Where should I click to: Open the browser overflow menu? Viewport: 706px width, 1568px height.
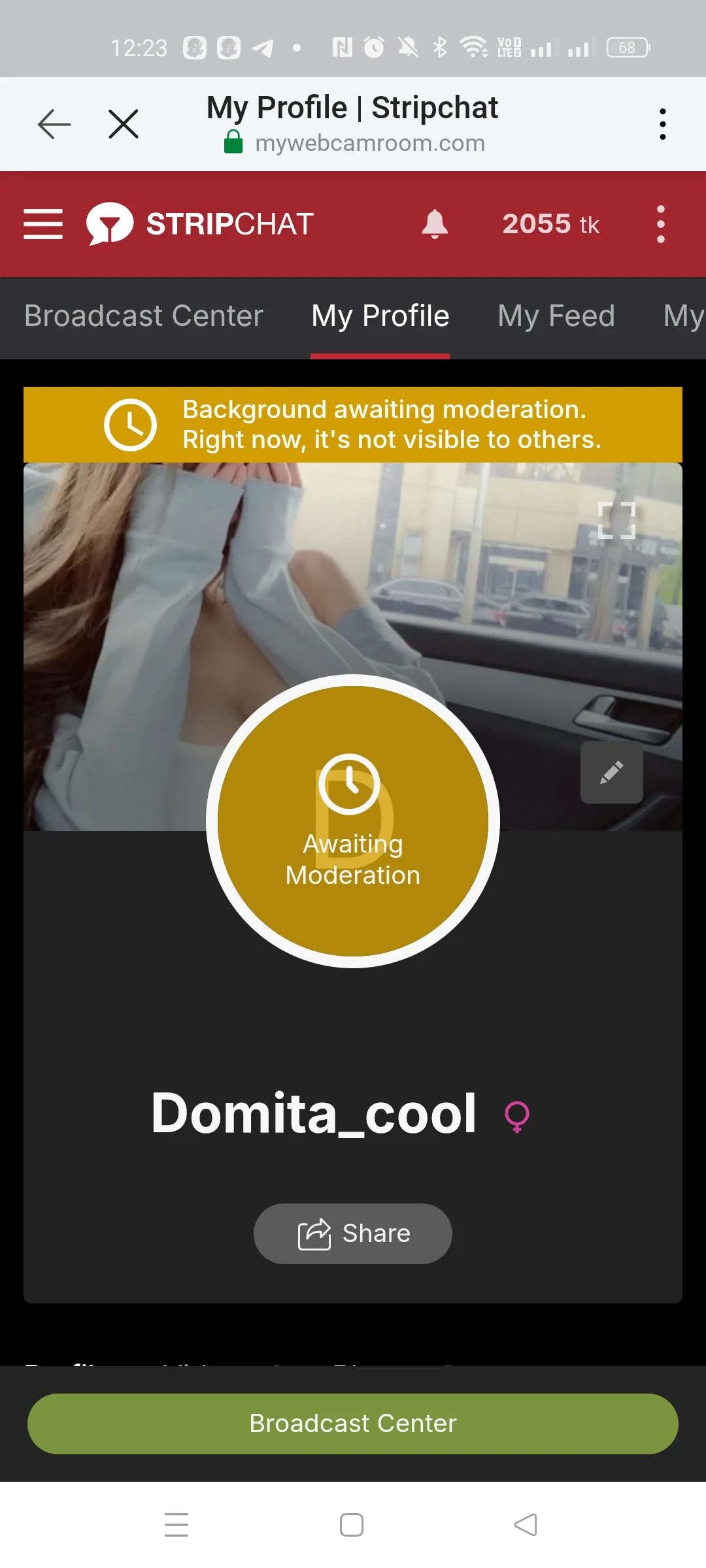click(662, 124)
